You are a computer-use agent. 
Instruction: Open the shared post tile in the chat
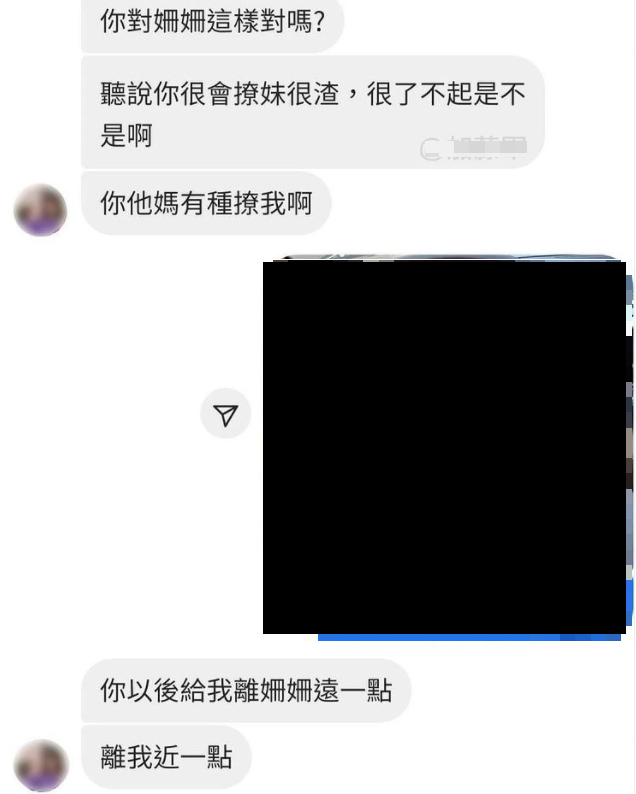445,447
